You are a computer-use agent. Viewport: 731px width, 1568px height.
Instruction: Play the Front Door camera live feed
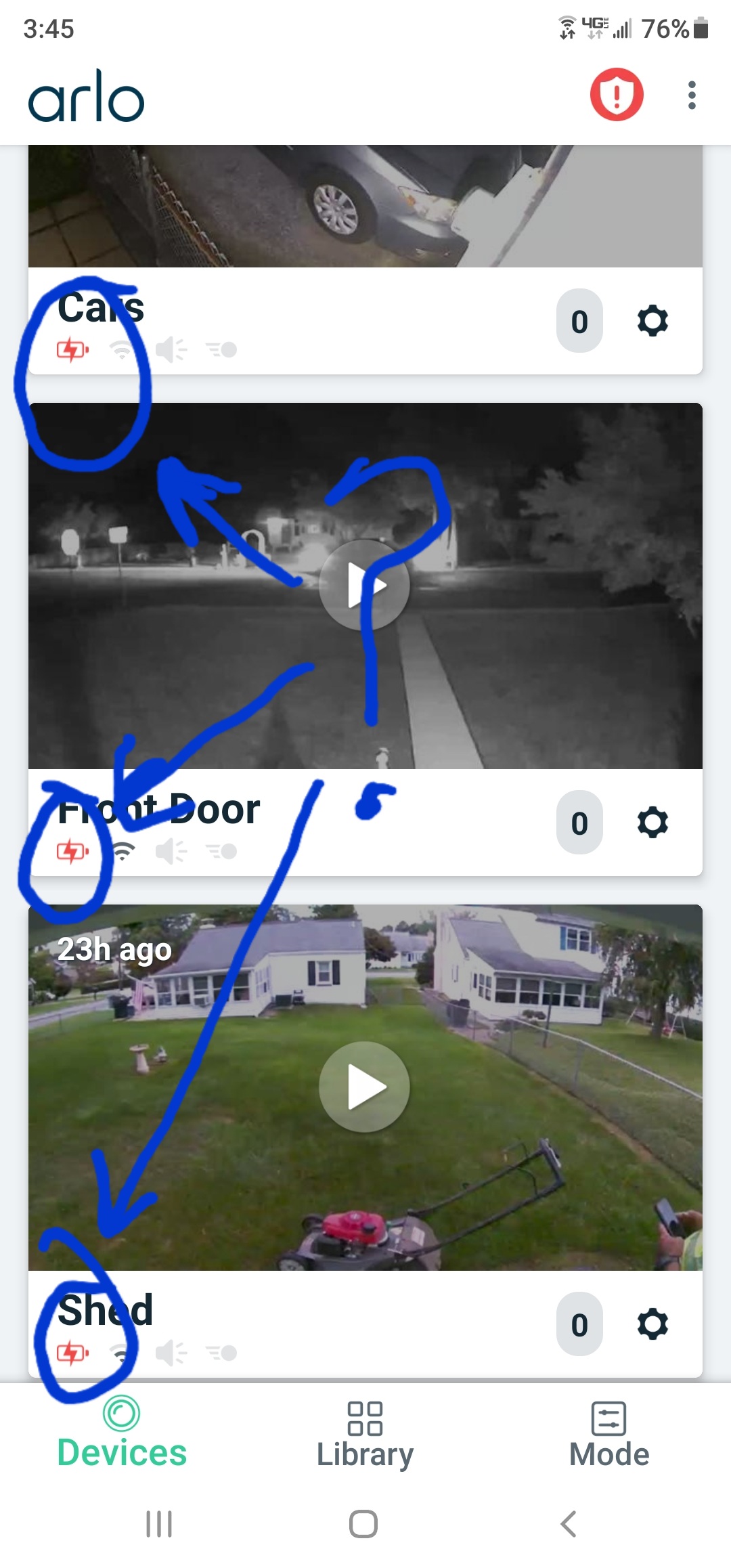[x=364, y=585]
